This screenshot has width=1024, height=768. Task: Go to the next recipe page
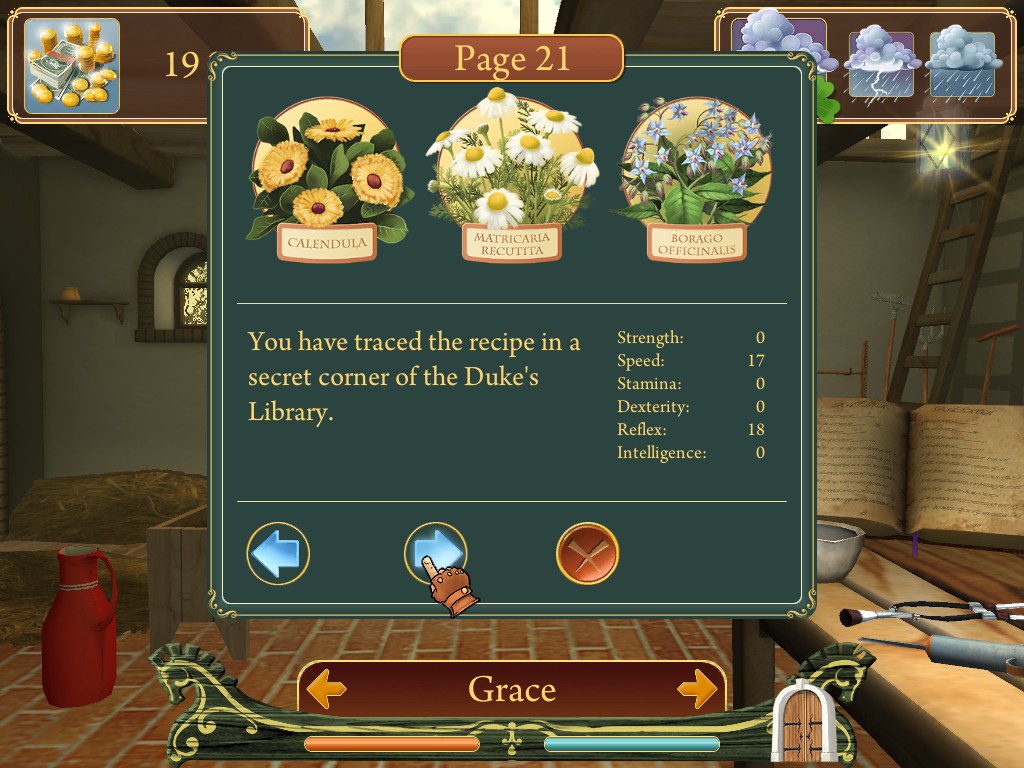point(435,551)
